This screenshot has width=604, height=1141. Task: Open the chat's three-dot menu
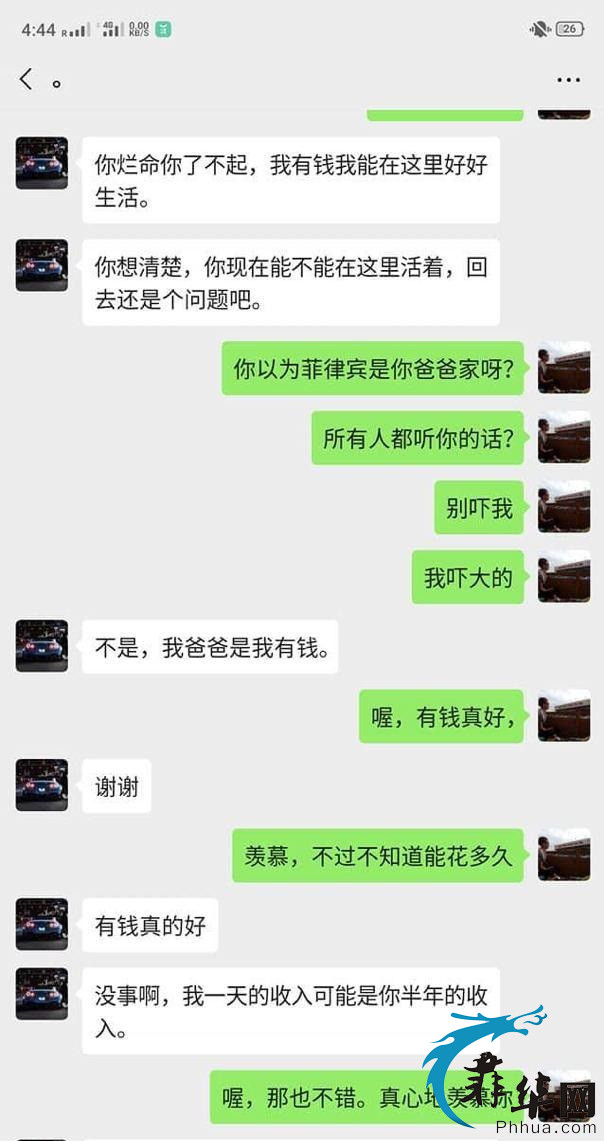click(x=568, y=80)
